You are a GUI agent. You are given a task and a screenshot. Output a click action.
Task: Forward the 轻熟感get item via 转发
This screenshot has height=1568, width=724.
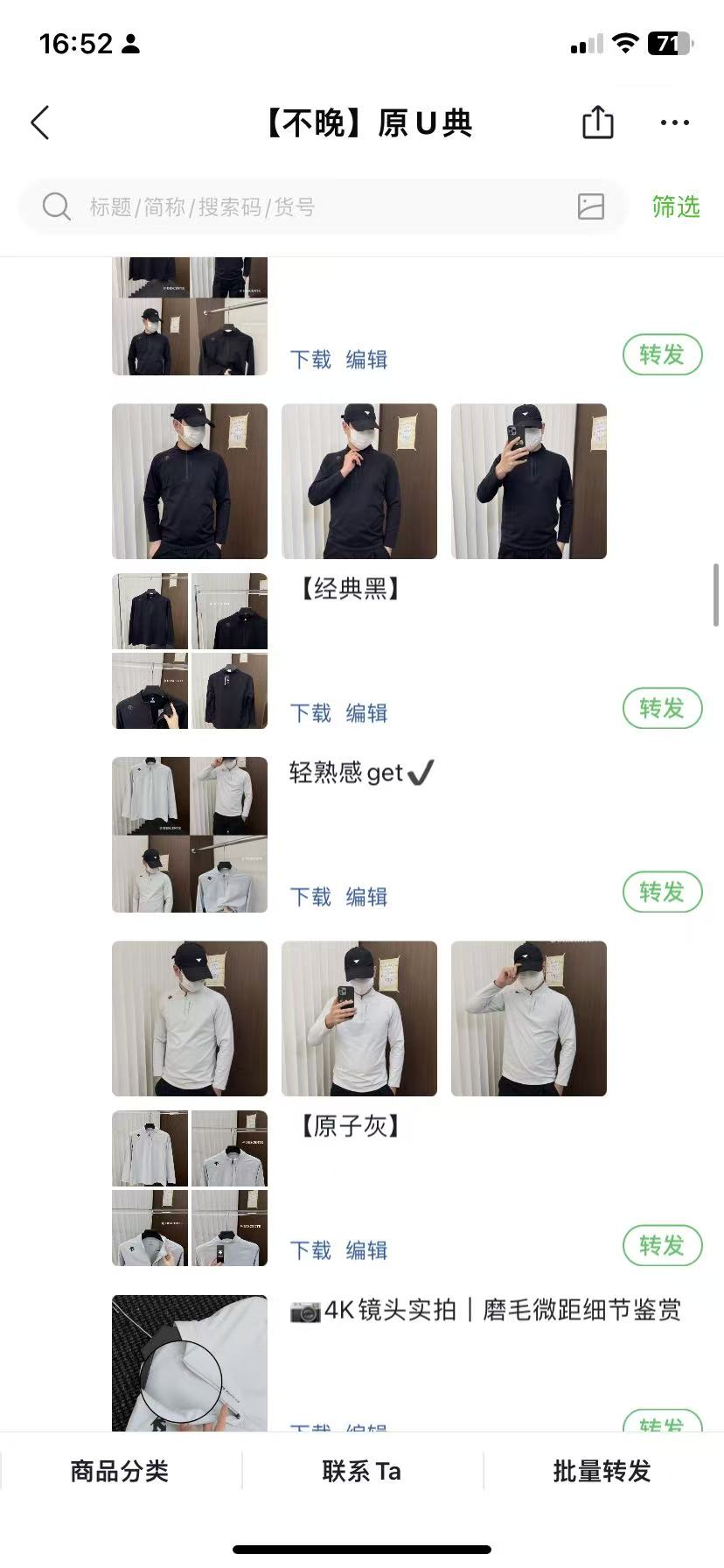[x=662, y=892]
